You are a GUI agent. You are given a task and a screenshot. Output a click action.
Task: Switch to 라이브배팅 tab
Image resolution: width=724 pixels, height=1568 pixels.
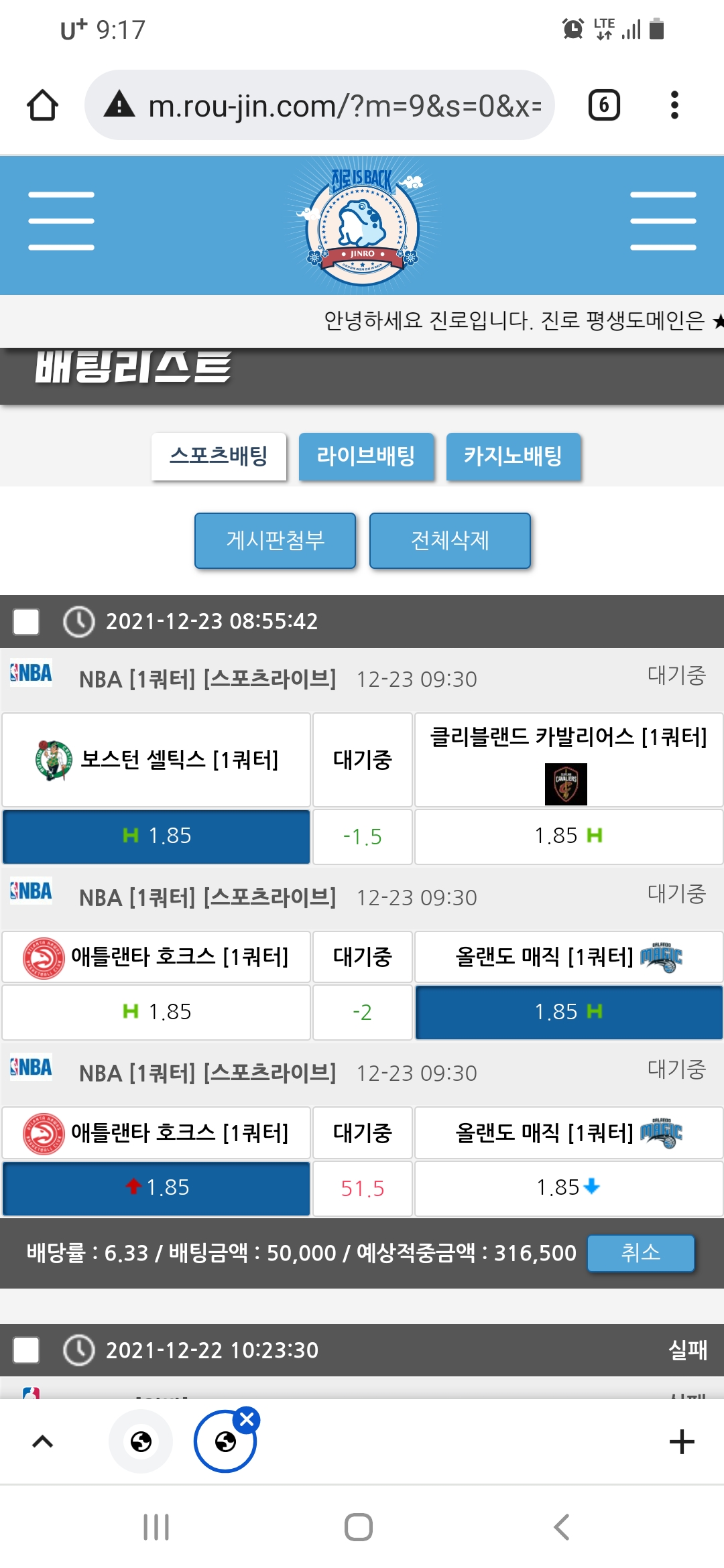tap(366, 456)
